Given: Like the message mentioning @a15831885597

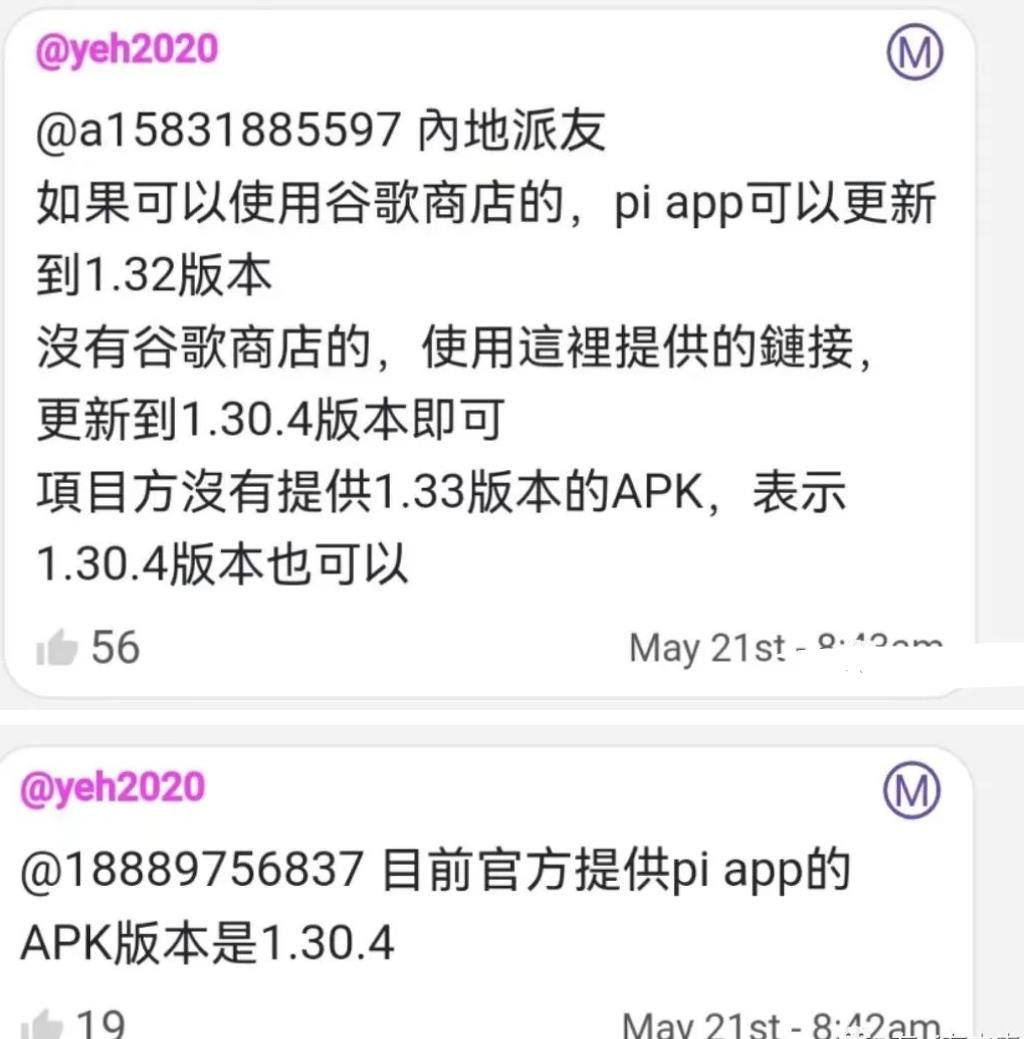Looking at the screenshot, I should [x=57, y=649].
